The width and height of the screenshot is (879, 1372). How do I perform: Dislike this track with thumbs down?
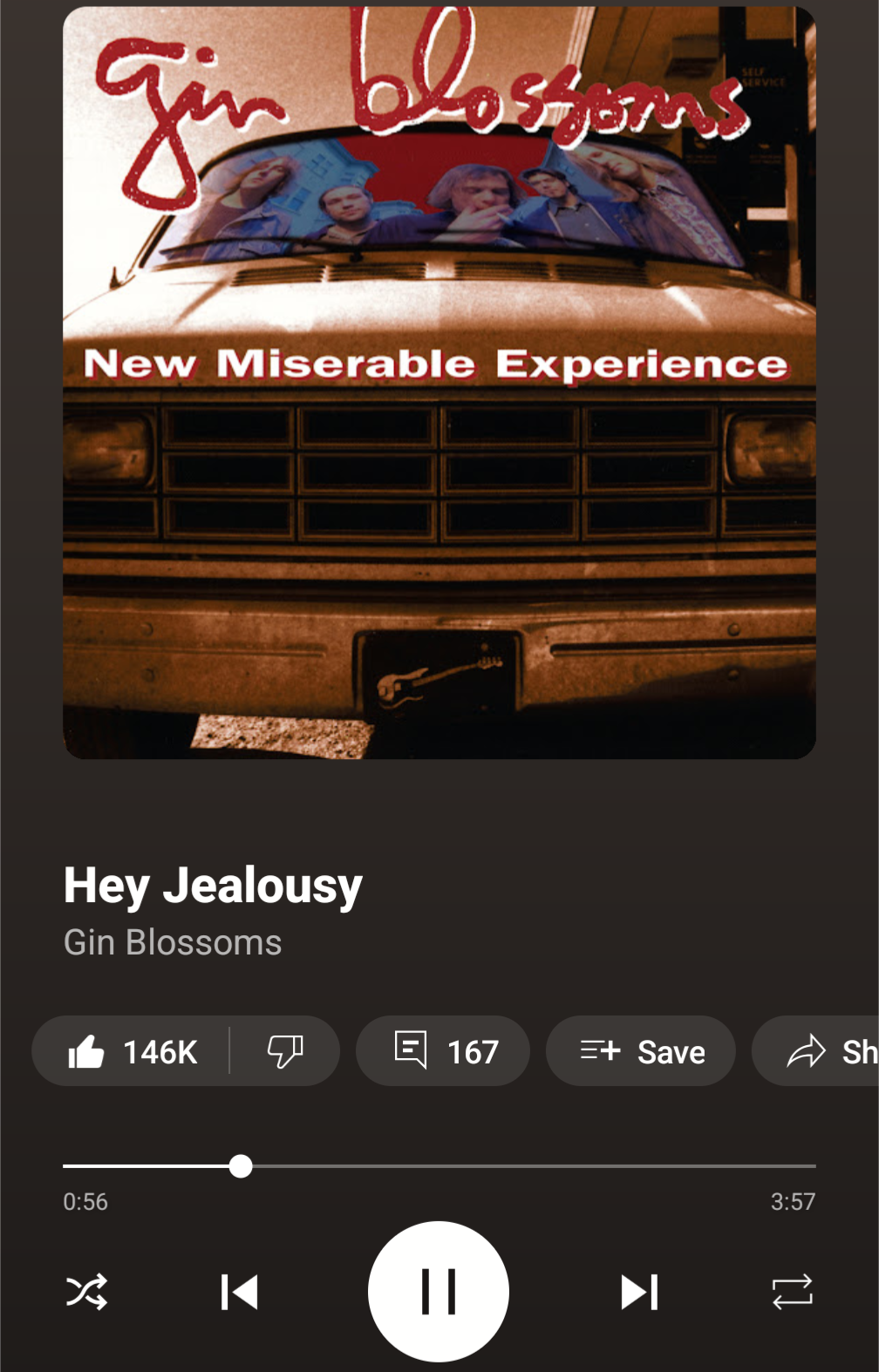(x=285, y=1051)
